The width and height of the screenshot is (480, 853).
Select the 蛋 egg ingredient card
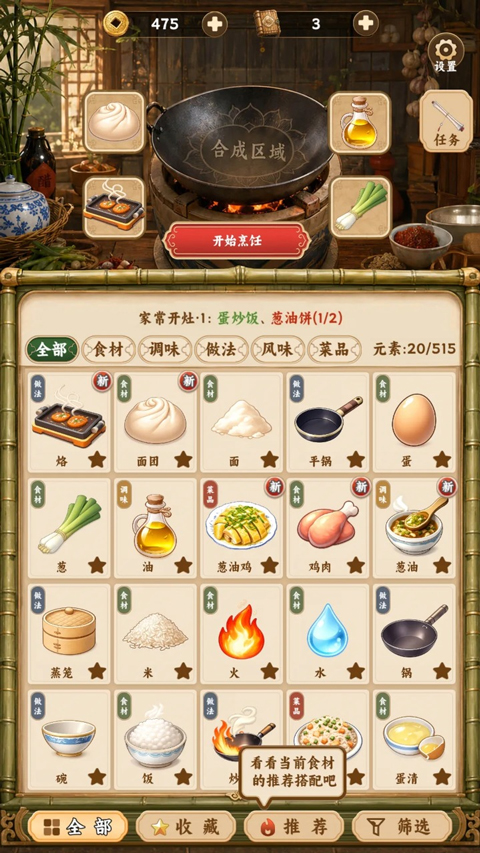coord(414,422)
